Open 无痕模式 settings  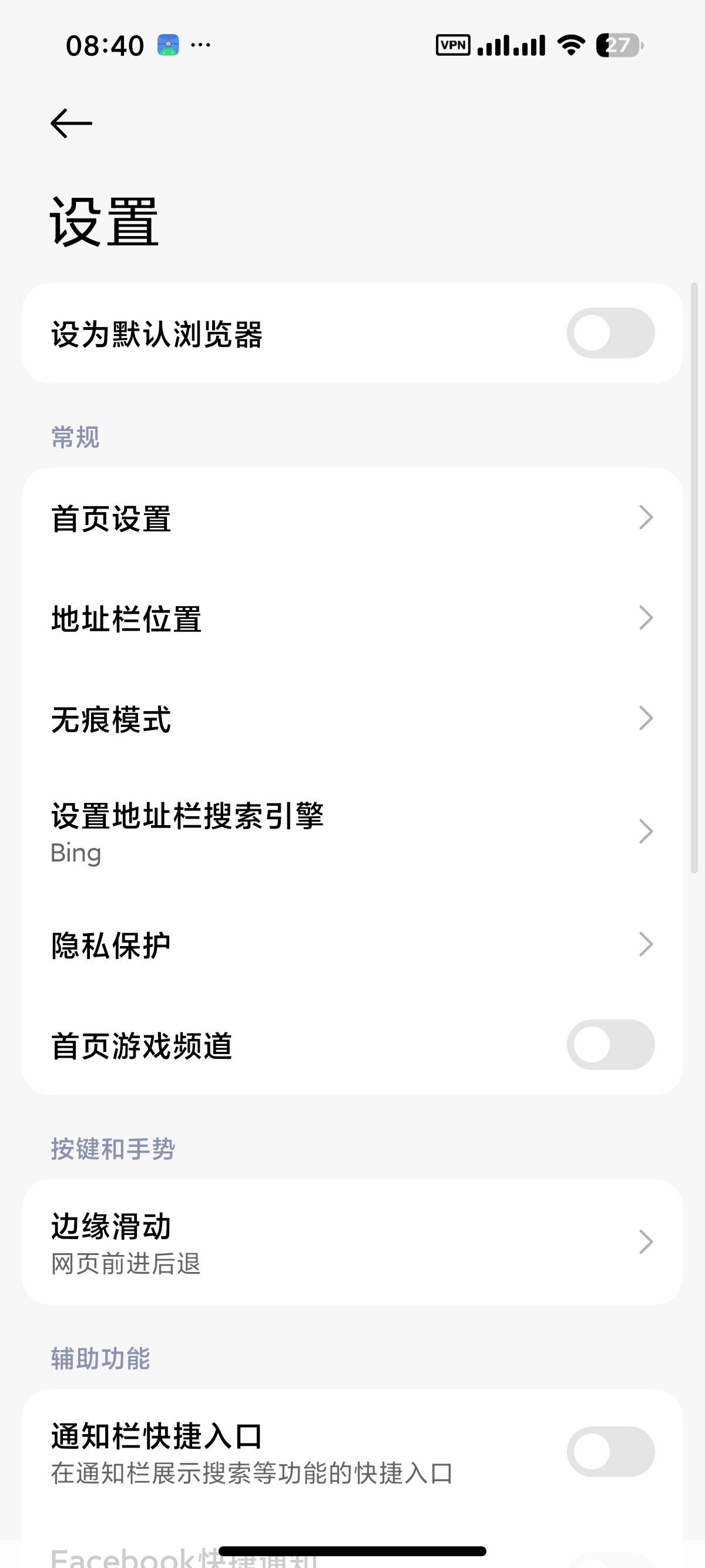point(352,719)
